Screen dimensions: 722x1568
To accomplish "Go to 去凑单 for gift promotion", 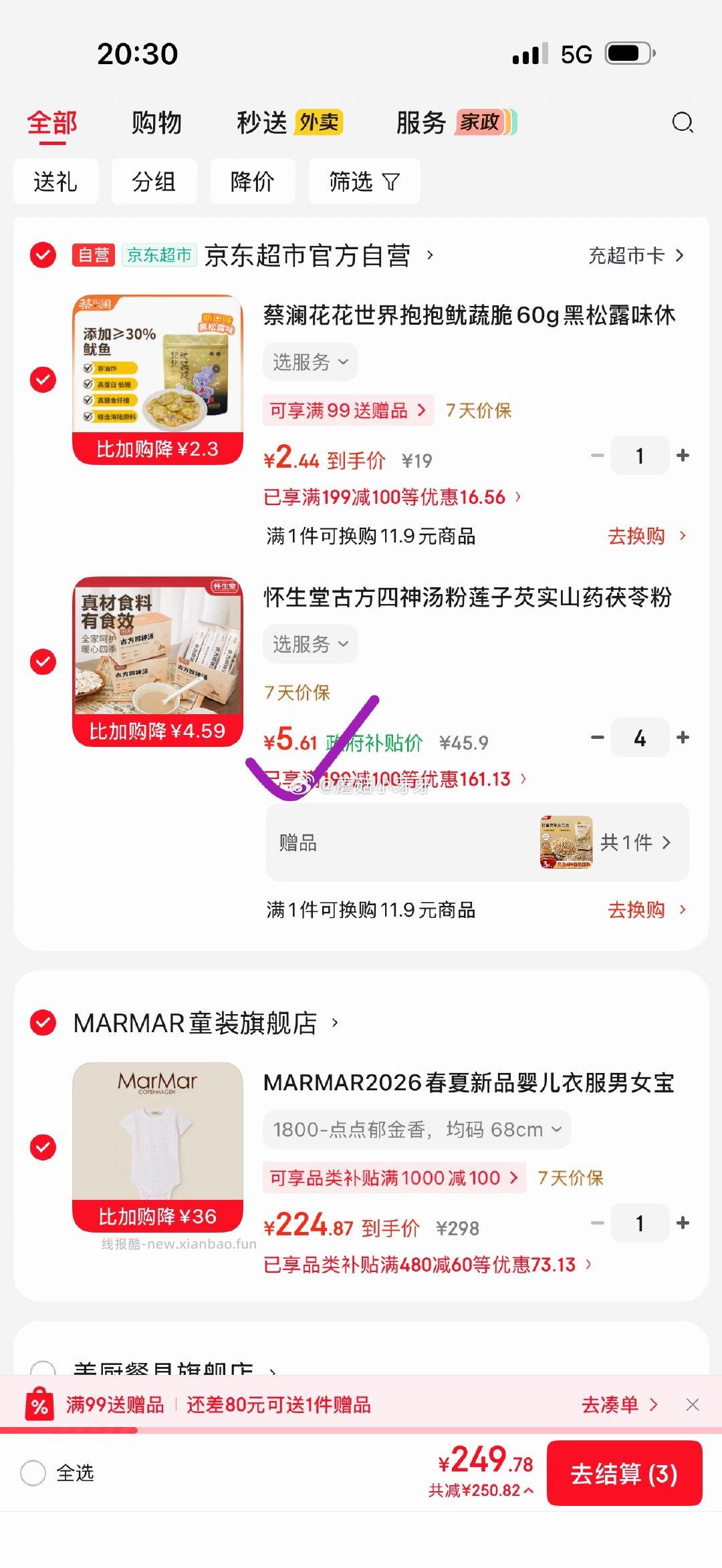I will click(x=619, y=1405).
